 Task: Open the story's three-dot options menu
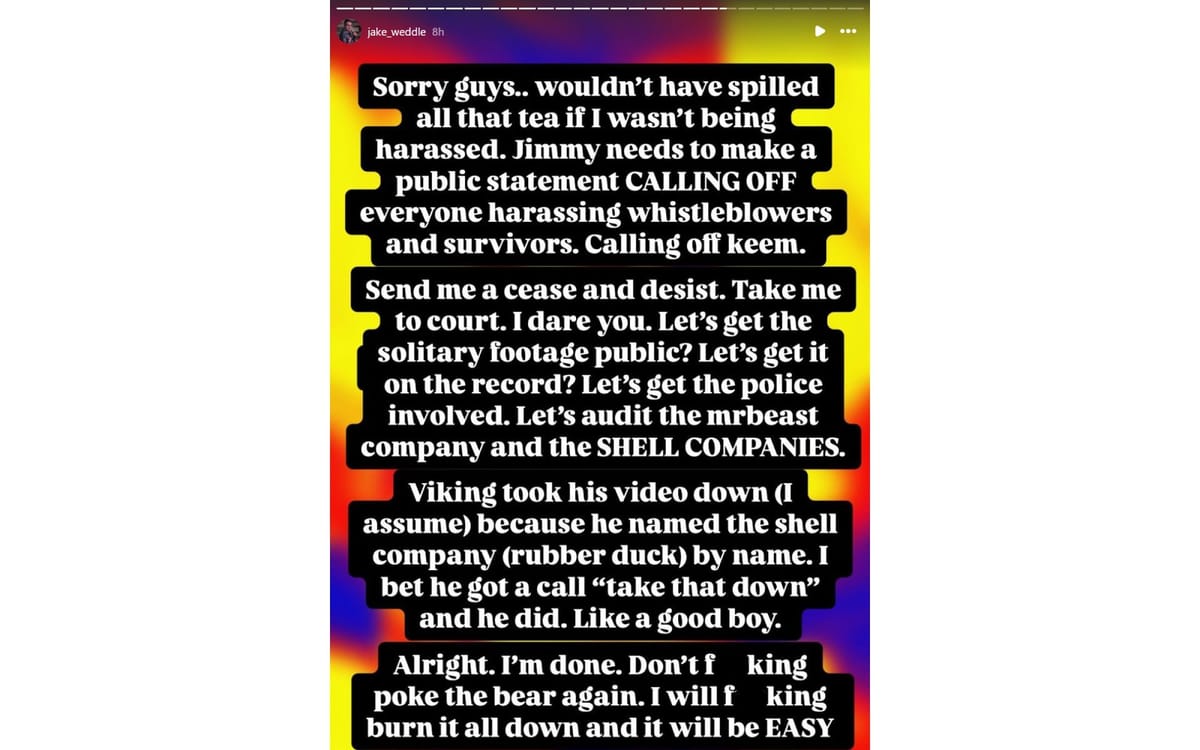pyautogui.click(x=848, y=31)
